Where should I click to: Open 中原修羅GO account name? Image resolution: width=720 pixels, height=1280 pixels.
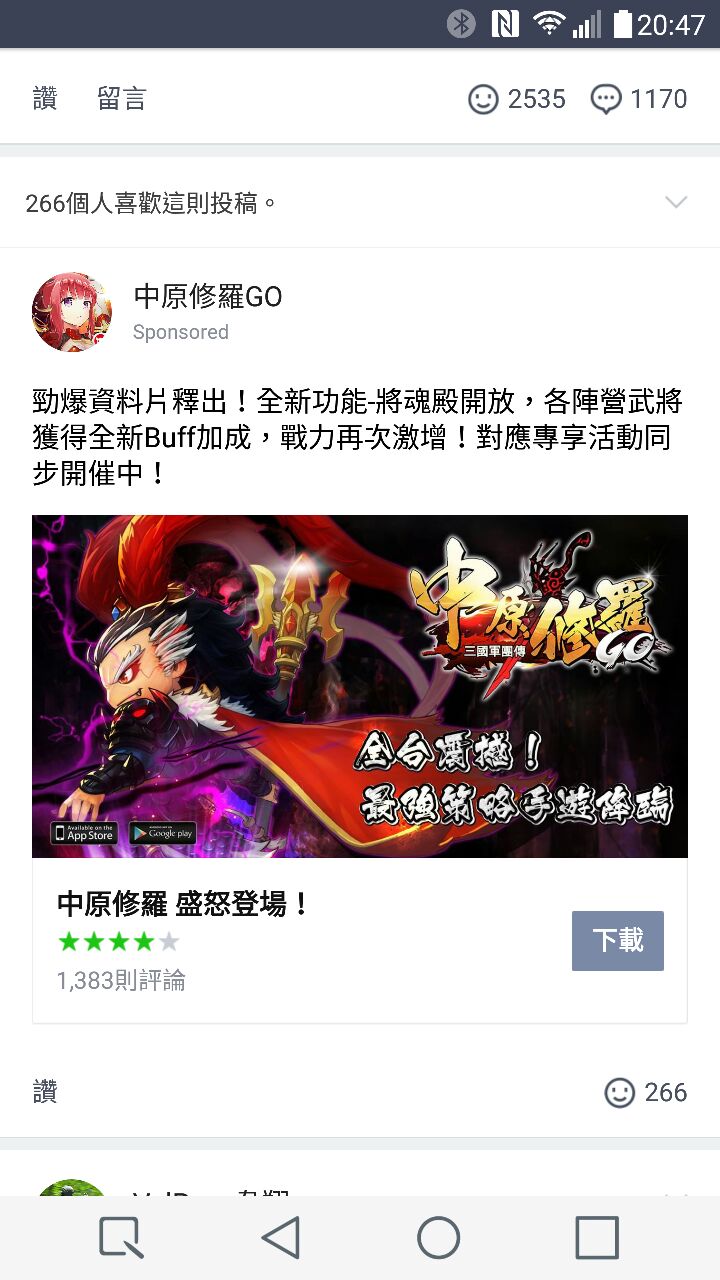pos(208,296)
